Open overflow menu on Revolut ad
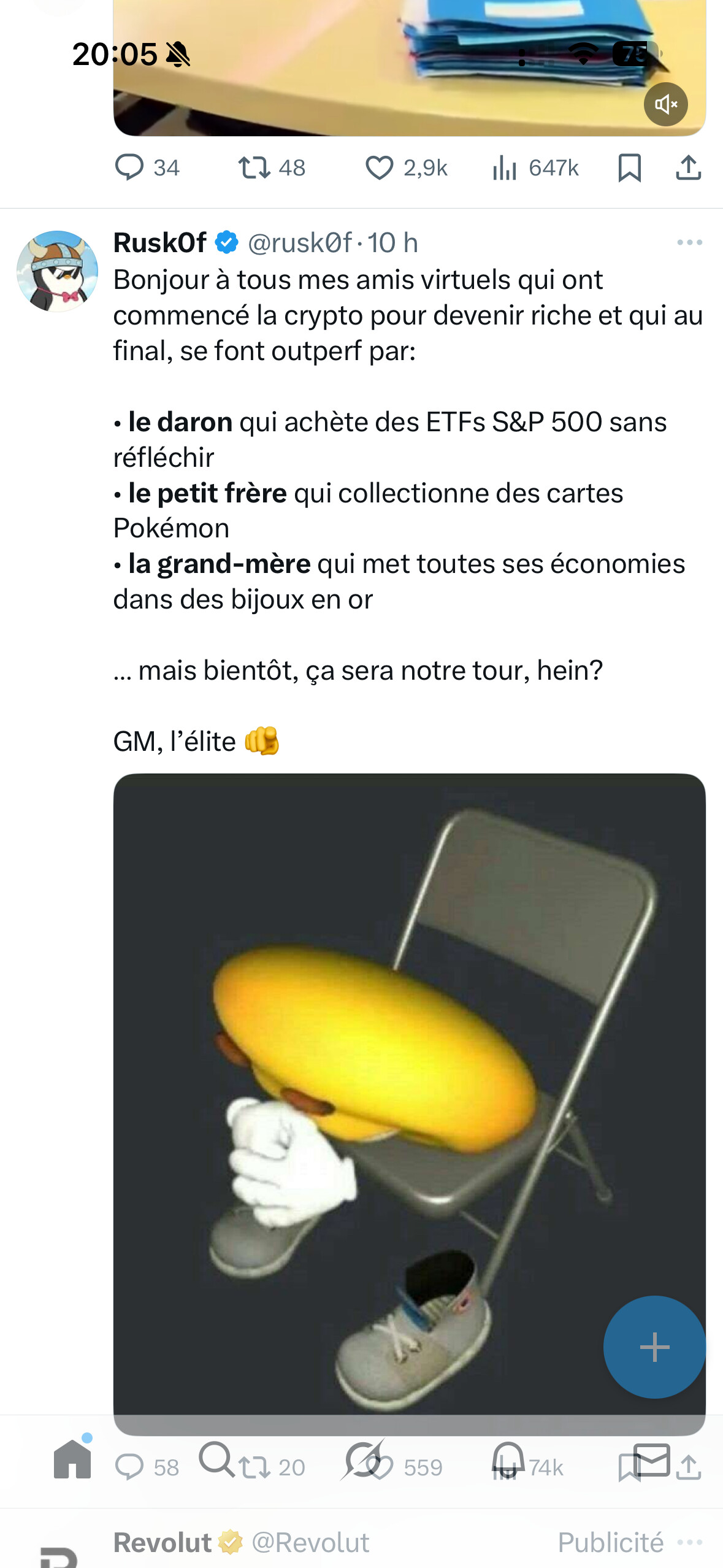Image resolution: width=723 pixels, height=1568 pixels. point(689,1542)
